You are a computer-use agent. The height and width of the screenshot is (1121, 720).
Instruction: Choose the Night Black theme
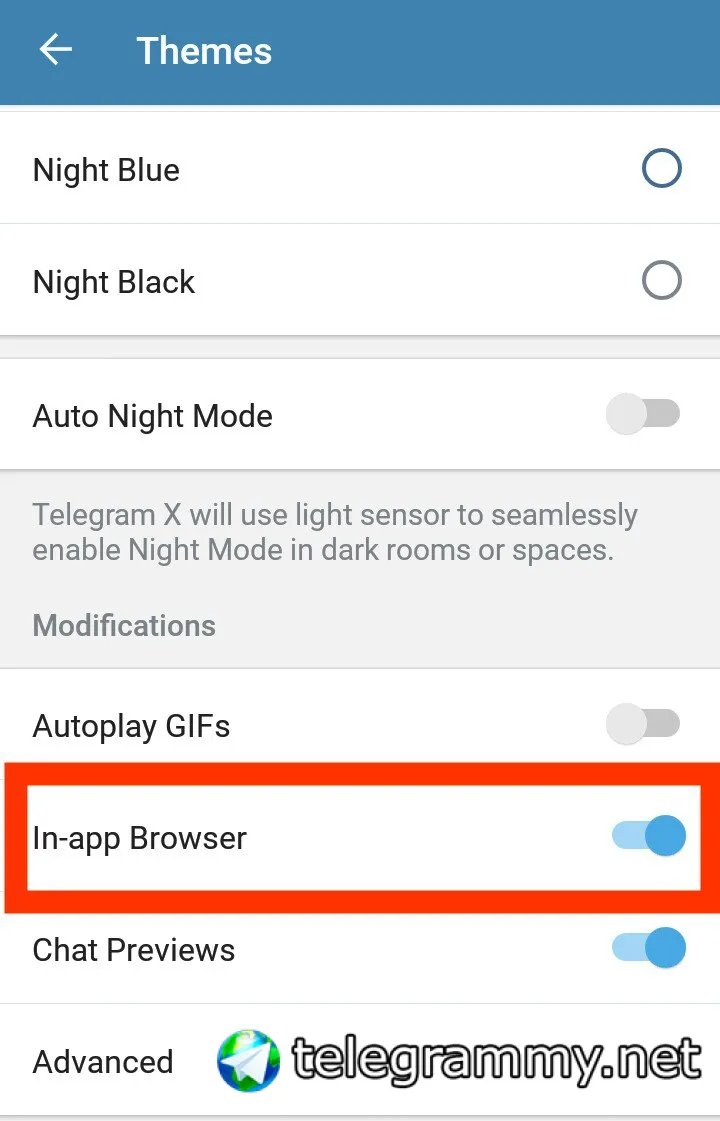661,281
